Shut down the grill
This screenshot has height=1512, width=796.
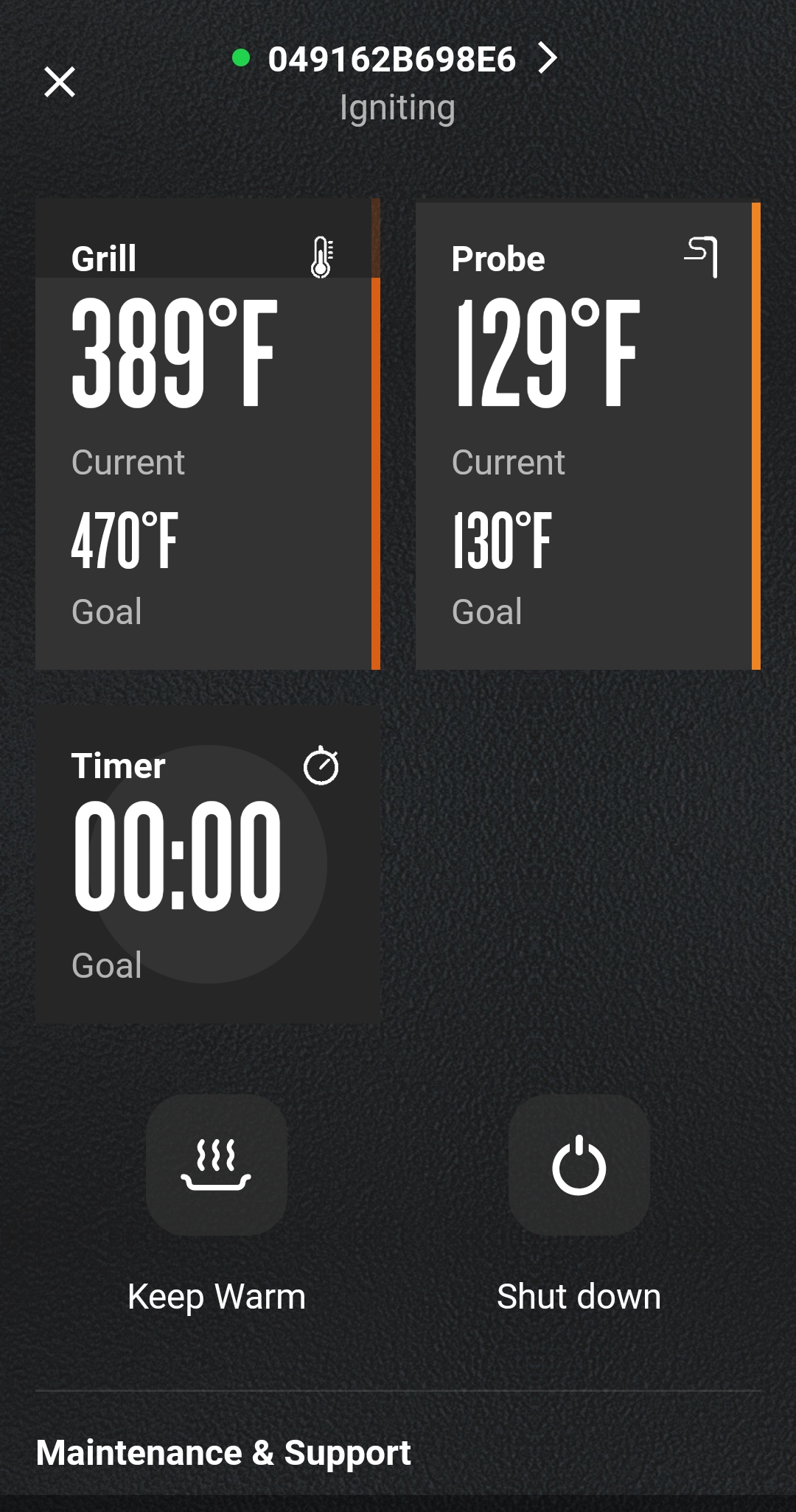tap(579, 1165)
